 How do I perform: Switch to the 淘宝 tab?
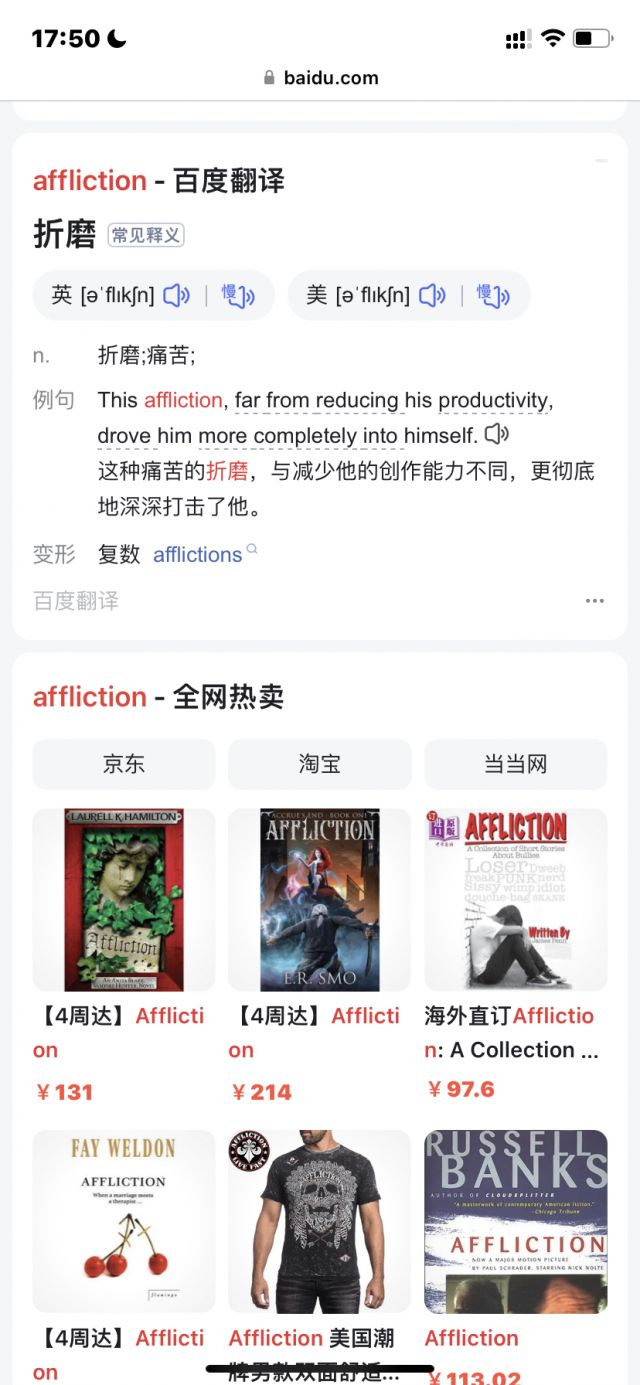coord(320,764)
